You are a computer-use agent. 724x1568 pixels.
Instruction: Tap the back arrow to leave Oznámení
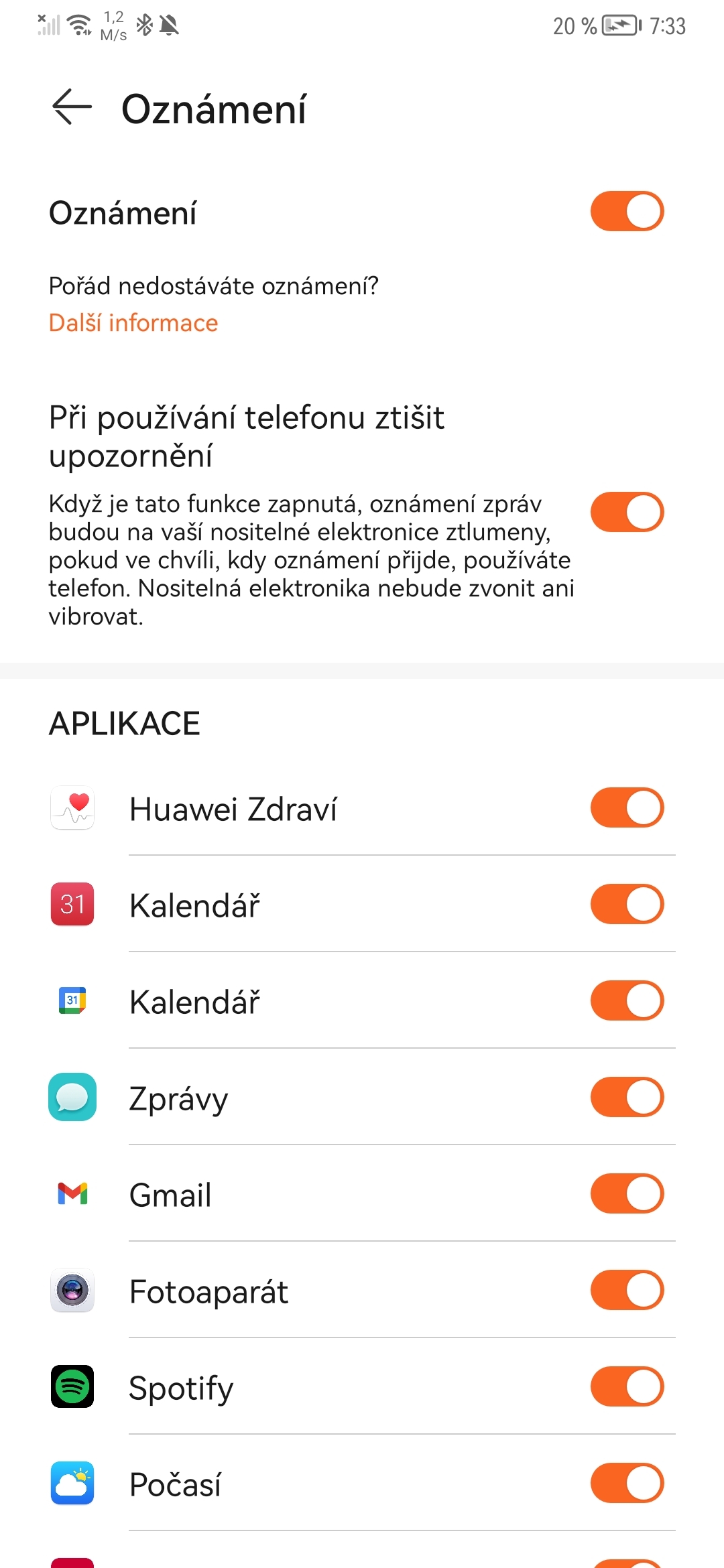pyautogui.click(x=69, y=107)
